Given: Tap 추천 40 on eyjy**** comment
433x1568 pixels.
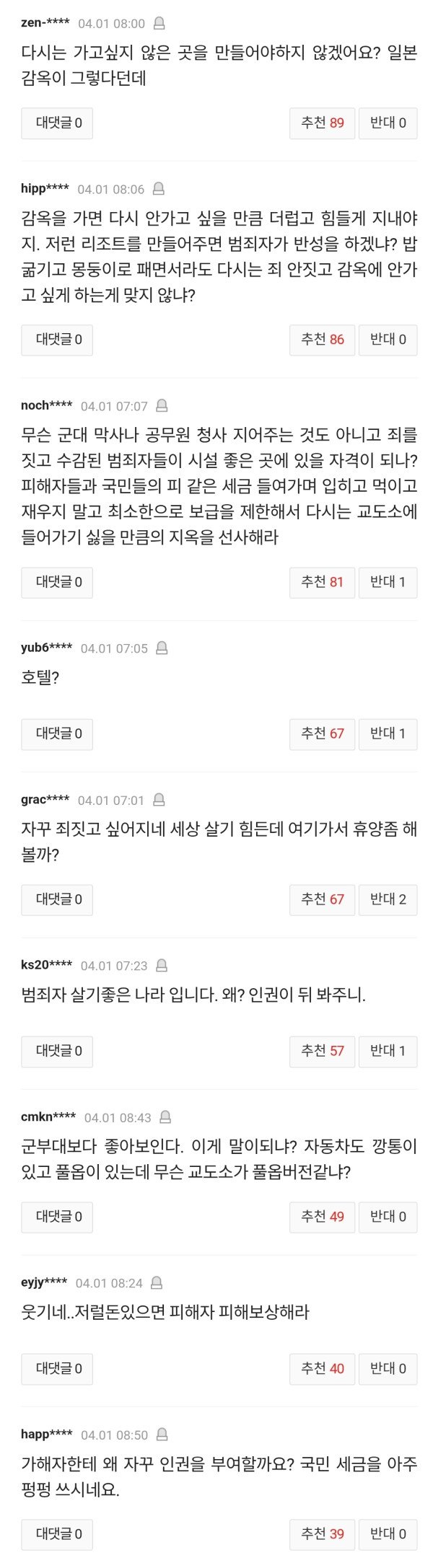Looking at the screenshot, I should pos(322,1367).
